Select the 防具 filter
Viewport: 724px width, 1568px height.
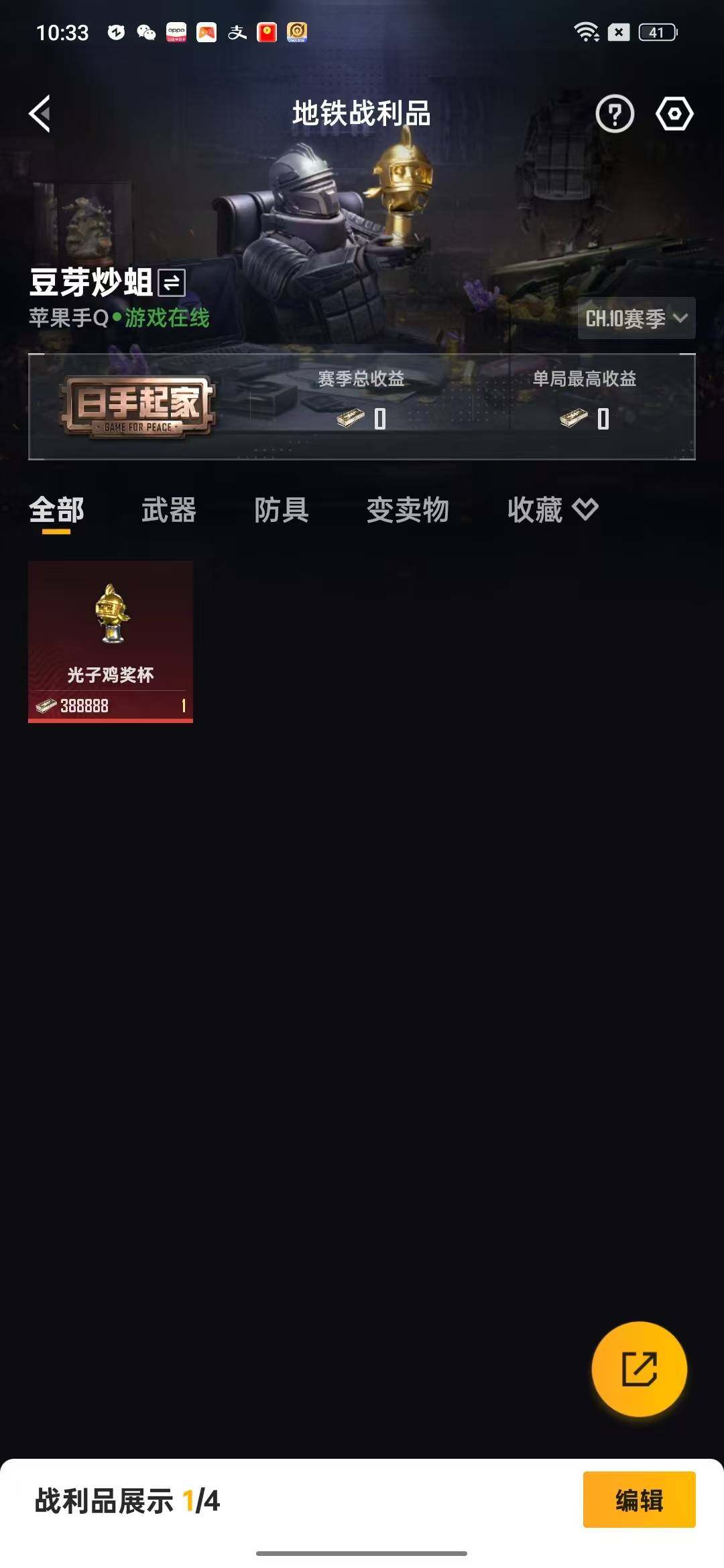click(282, 511)
